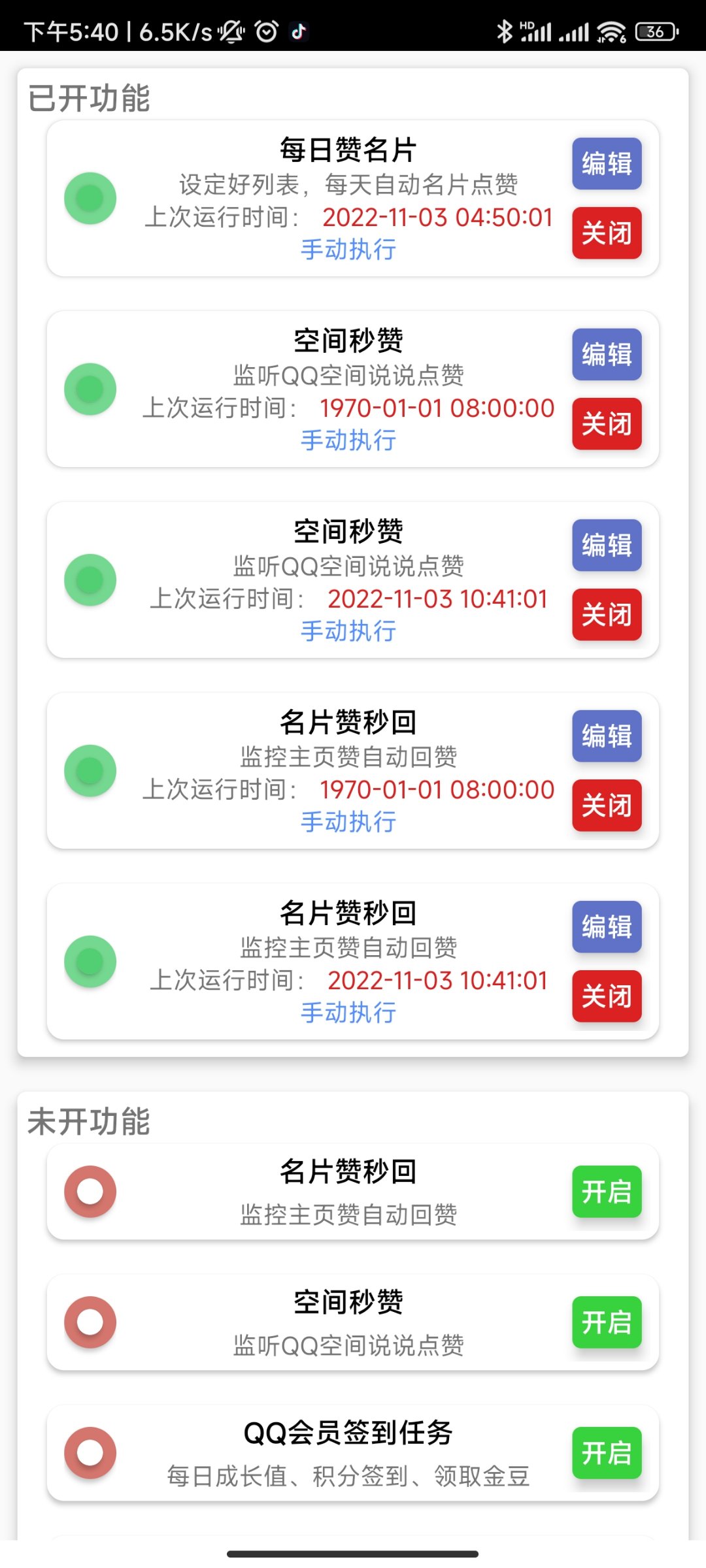Click the red indicator on 名片赞秒回 under 未开功能
706x1568 pixels.
(x=91, y=1191)
